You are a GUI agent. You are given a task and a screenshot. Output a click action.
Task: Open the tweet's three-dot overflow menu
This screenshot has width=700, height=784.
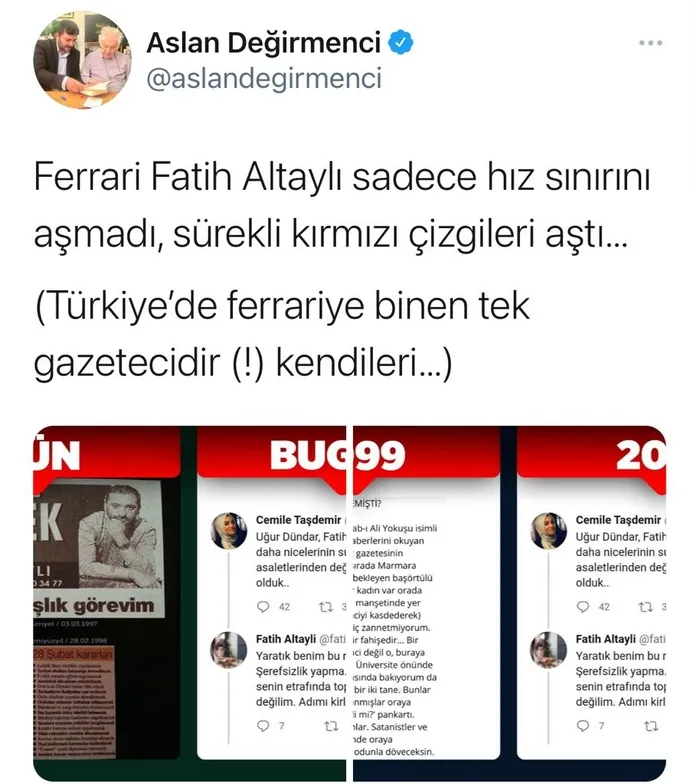tap(650, 44)
